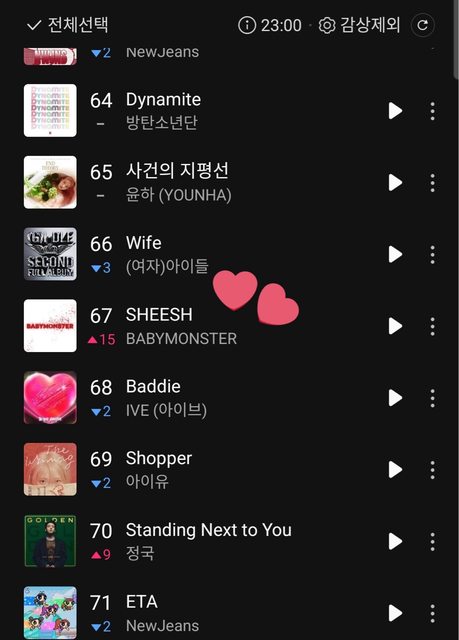The image size is (459, 640).
Task: Play ETA by NewJeans
Action: [x=395, y=613]
